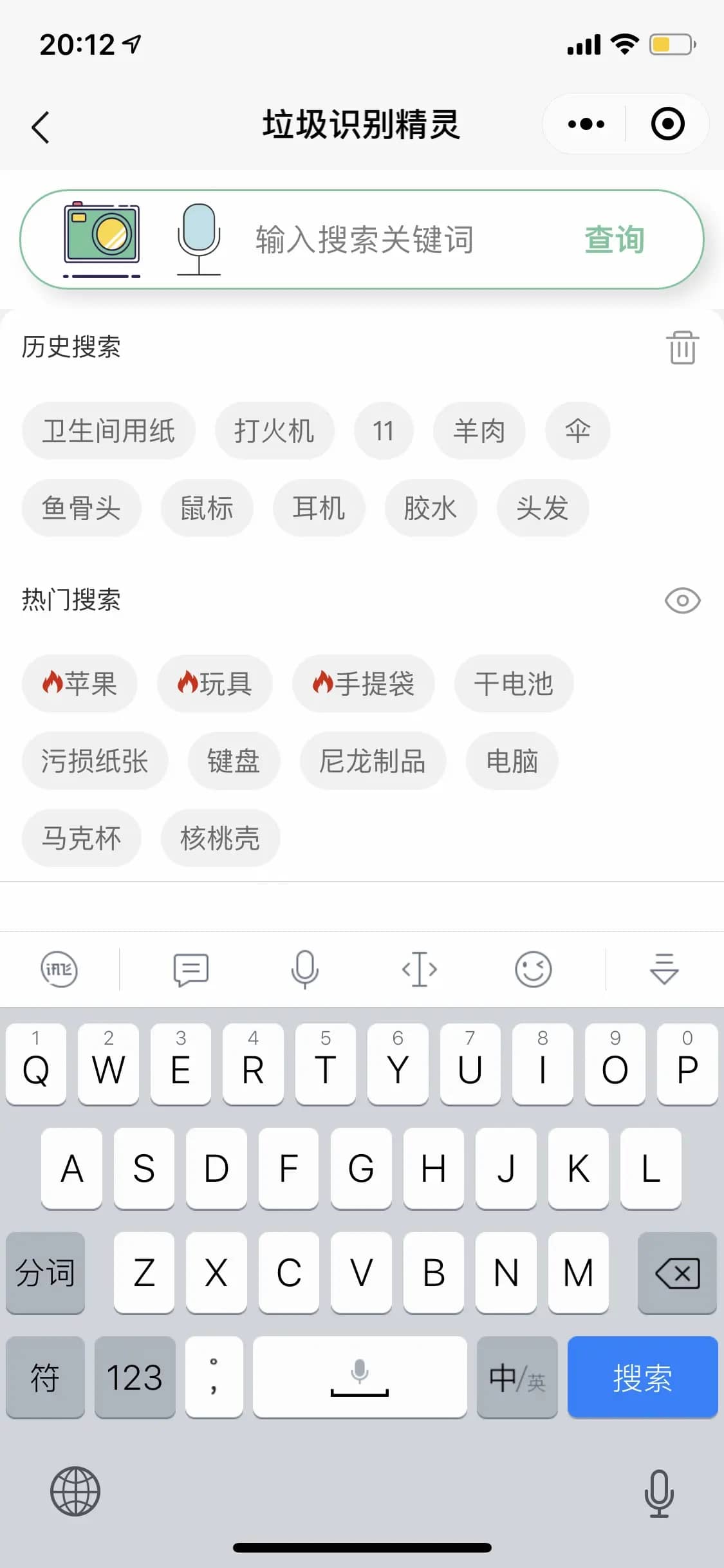Tap the 查询 query button
This screenshot has width=724, height=1568.
(x=614, y=240)
